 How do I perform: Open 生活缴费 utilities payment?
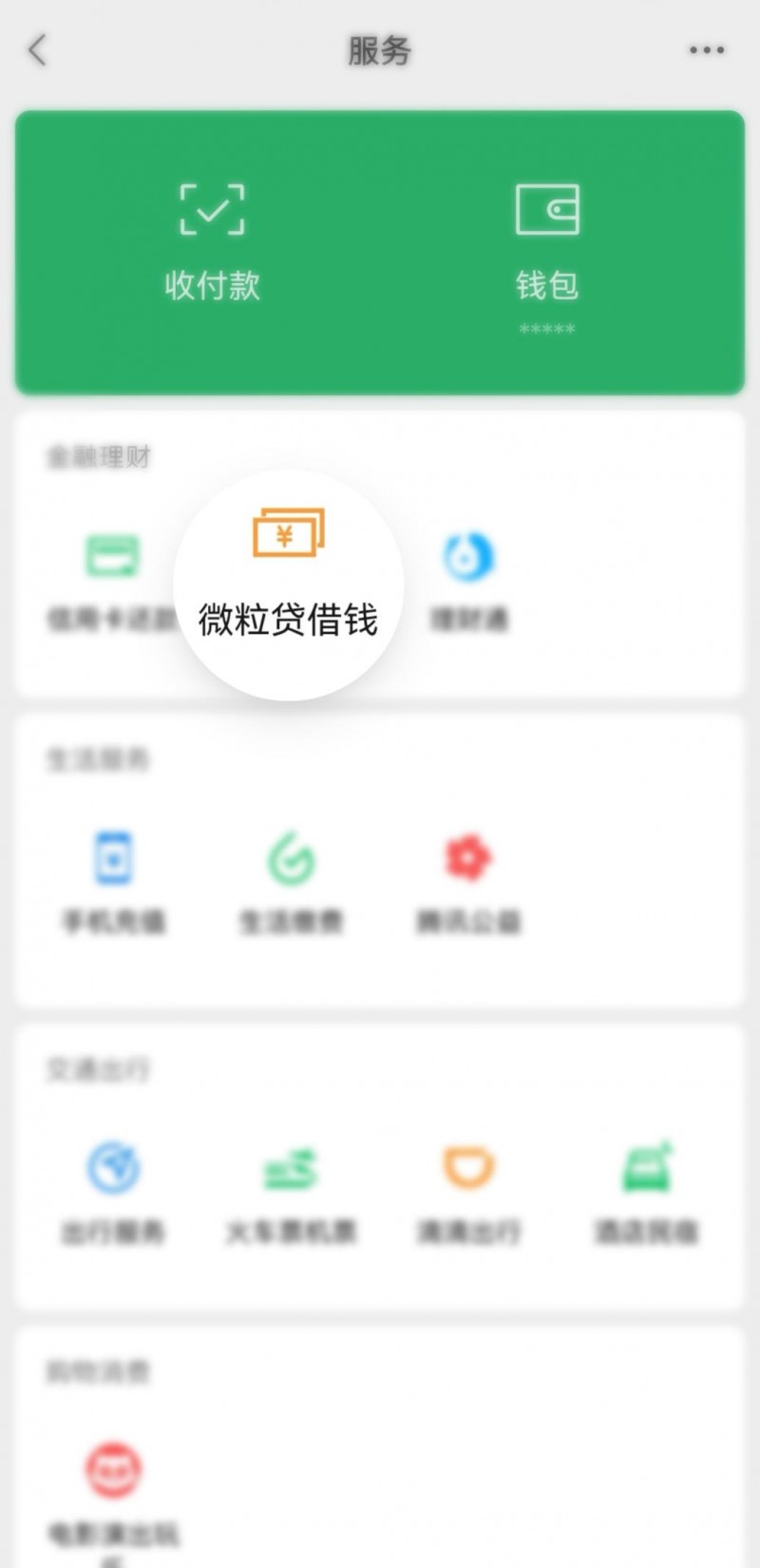point(290,879)
